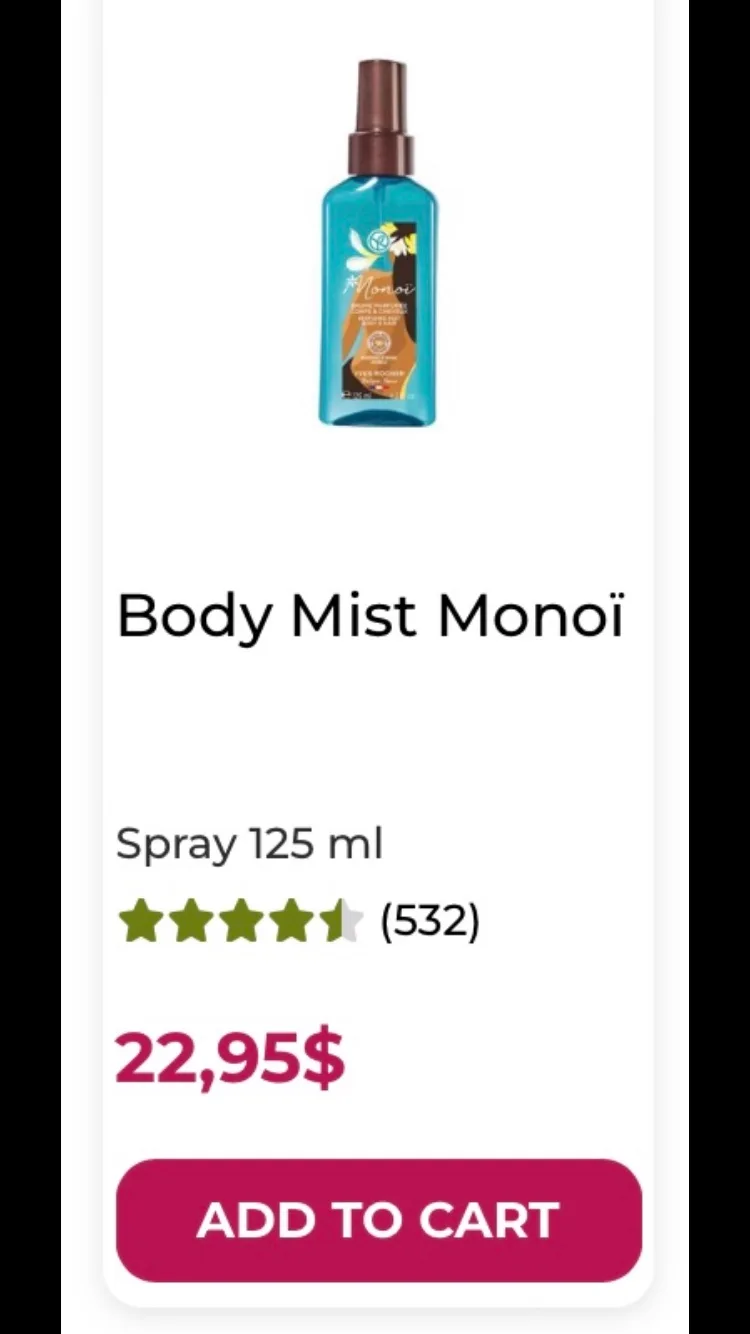Select the Spray 125 ml size option

coord(250,845)
